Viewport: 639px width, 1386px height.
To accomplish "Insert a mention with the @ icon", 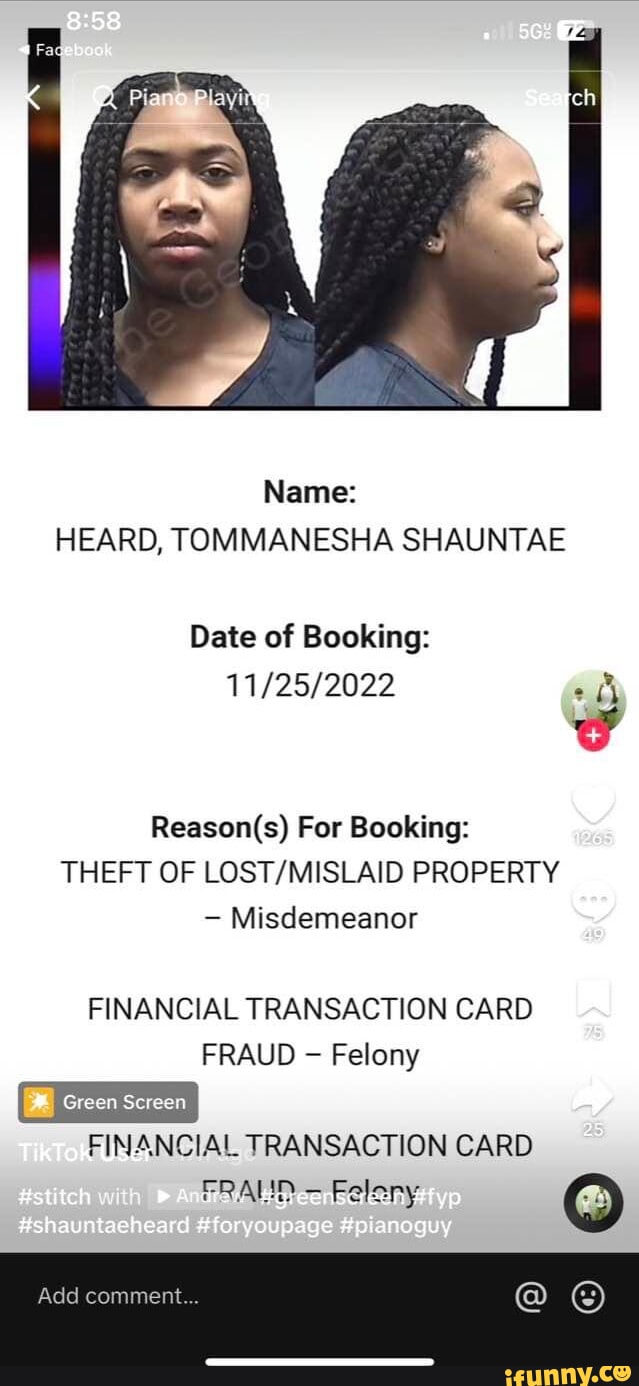I will [529, 1297].
